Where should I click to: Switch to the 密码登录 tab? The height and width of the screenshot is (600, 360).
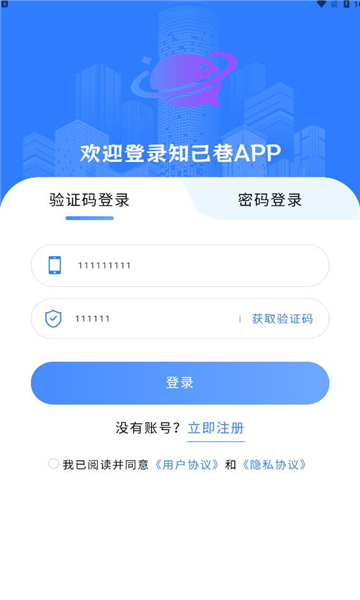(270, 200)
